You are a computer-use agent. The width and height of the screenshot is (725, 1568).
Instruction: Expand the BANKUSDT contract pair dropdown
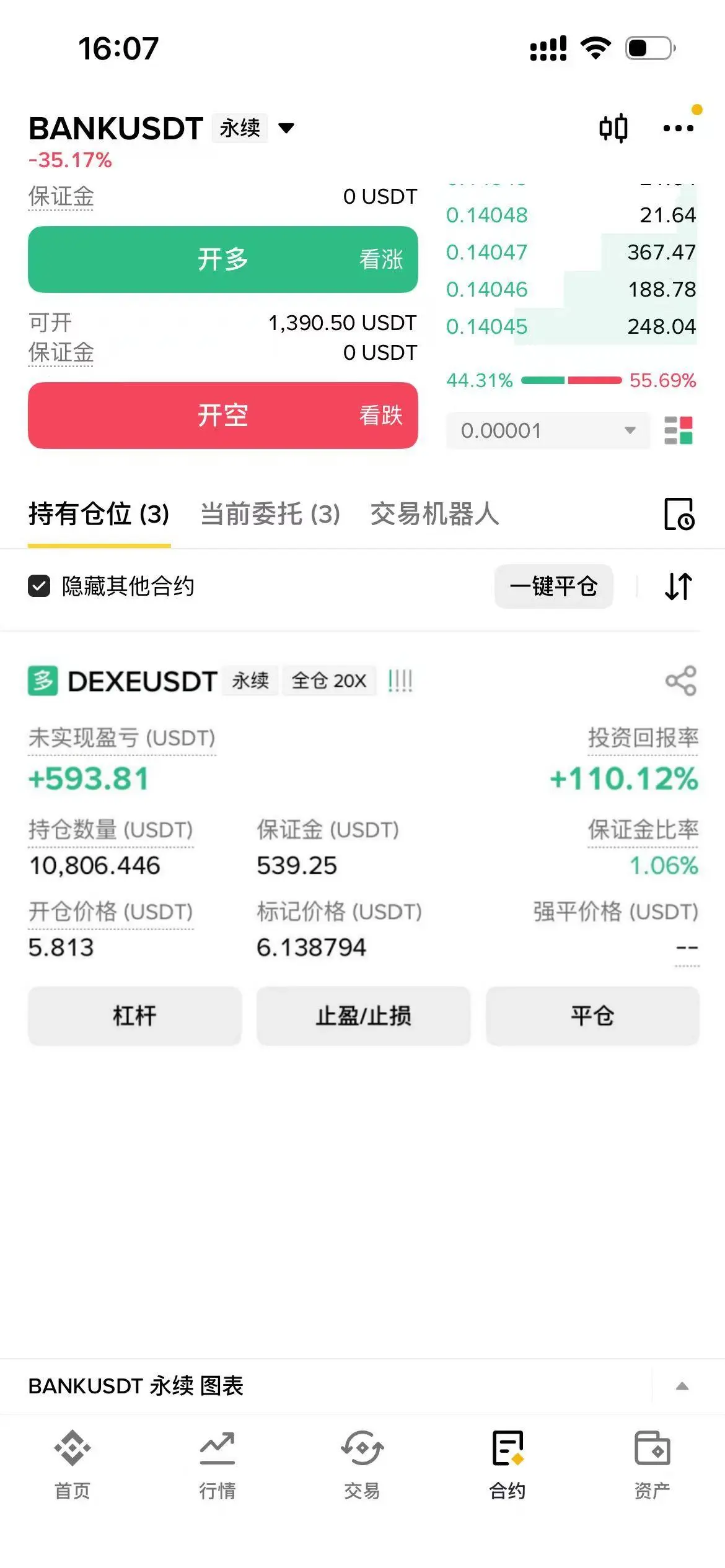[286, 128]
